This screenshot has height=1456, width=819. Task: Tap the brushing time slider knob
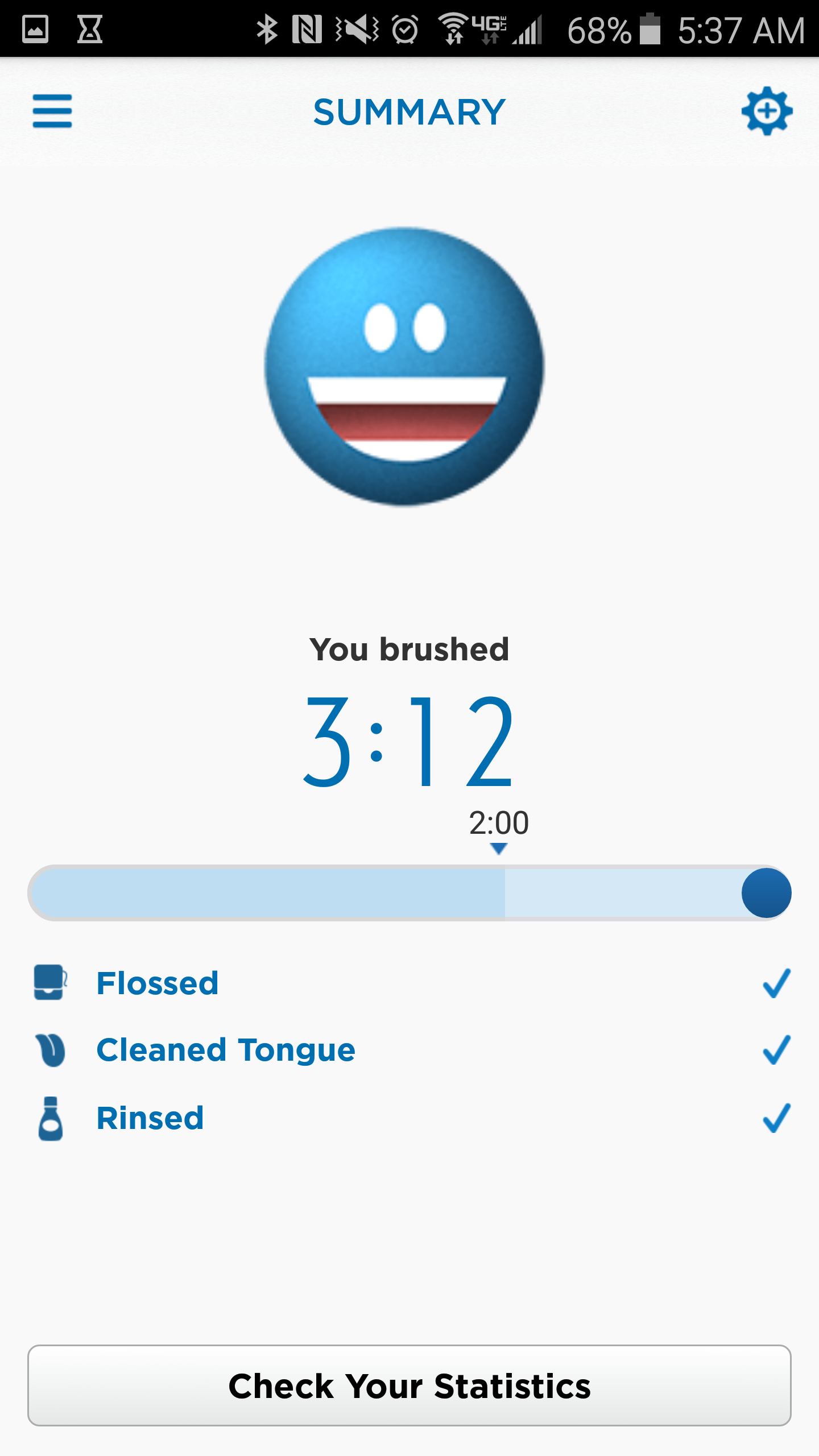766,893
